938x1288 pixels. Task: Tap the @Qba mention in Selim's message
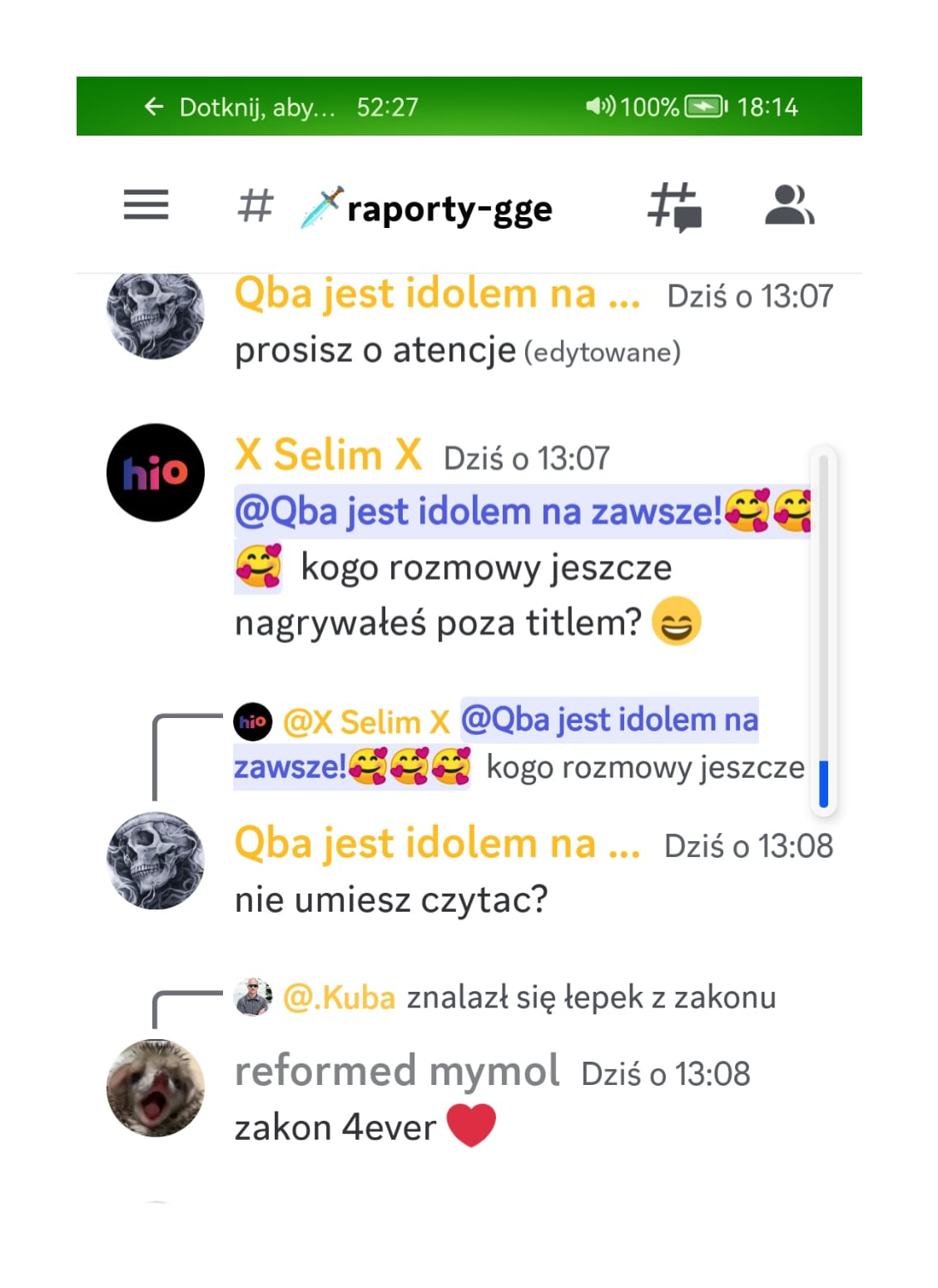point(478,511)
